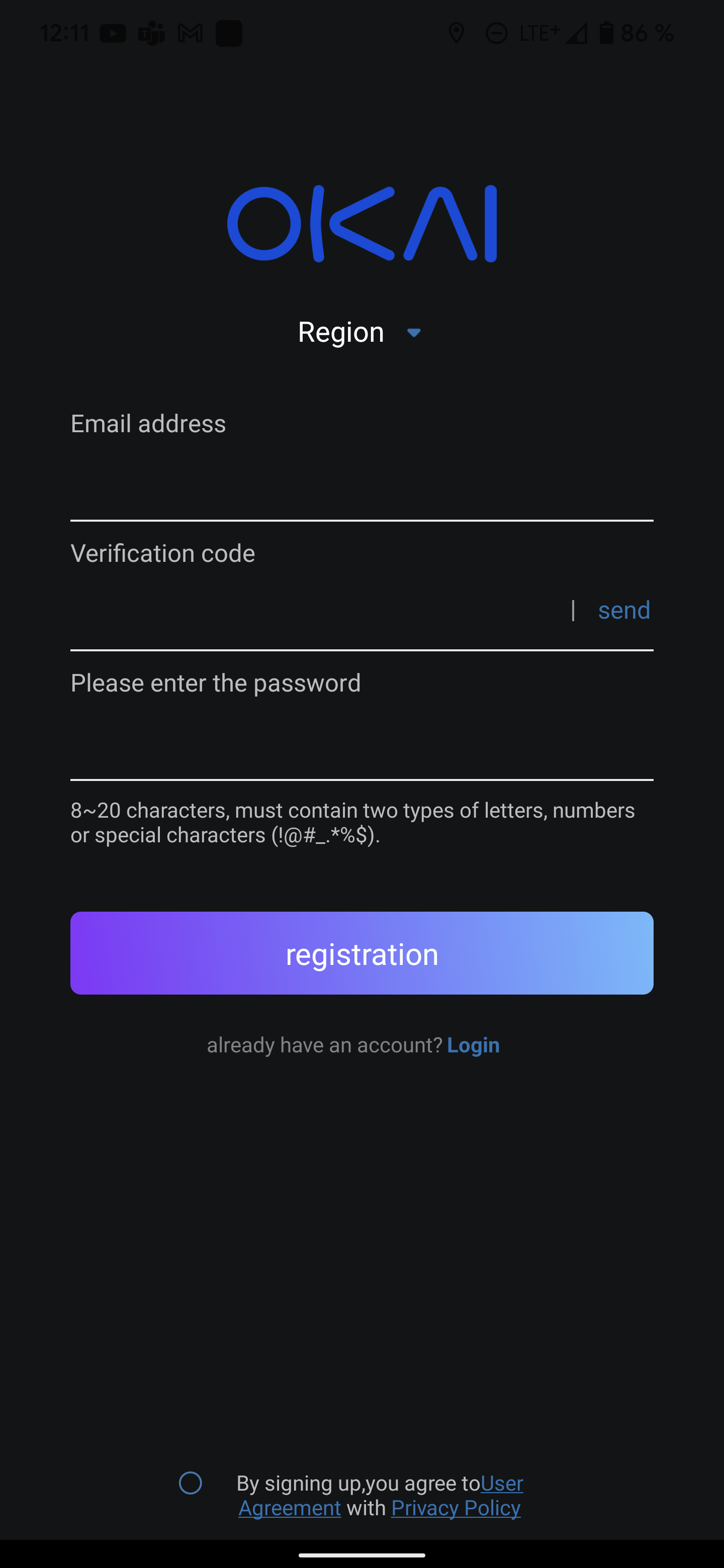The height and width of the screenshot is (1568, 724).
Task: Open the Region dropdown
Action: 360,332
